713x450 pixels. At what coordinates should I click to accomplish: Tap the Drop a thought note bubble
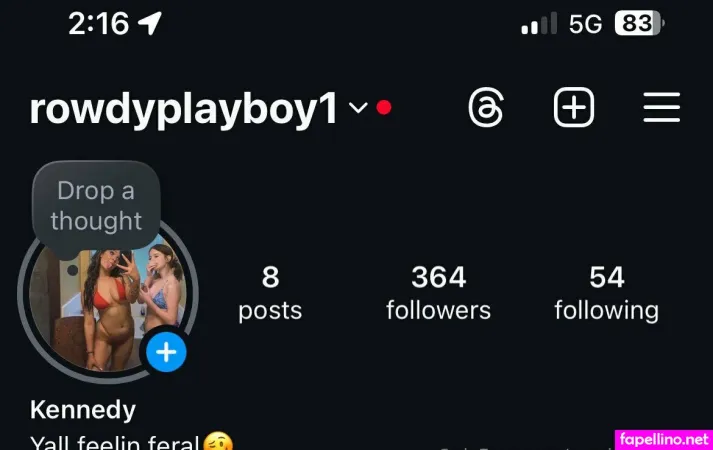pyautogui.click(x=96, y=205)
